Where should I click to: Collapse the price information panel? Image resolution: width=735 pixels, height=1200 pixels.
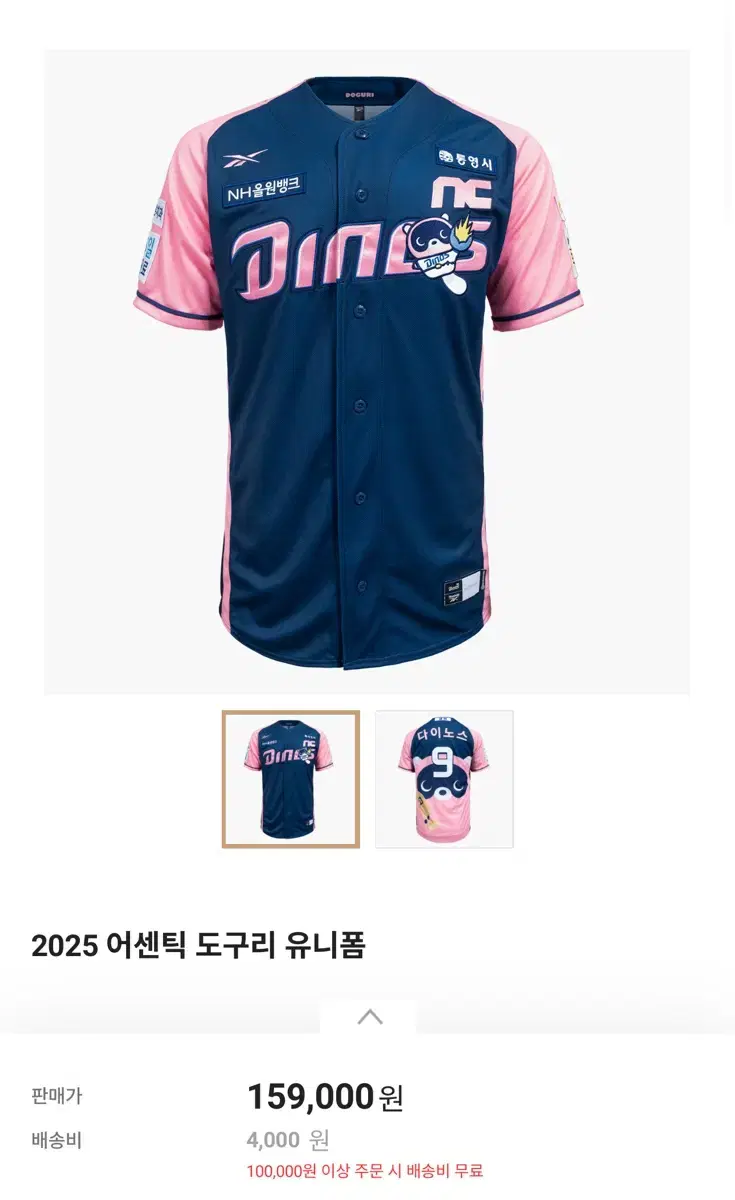[367, 1015]
